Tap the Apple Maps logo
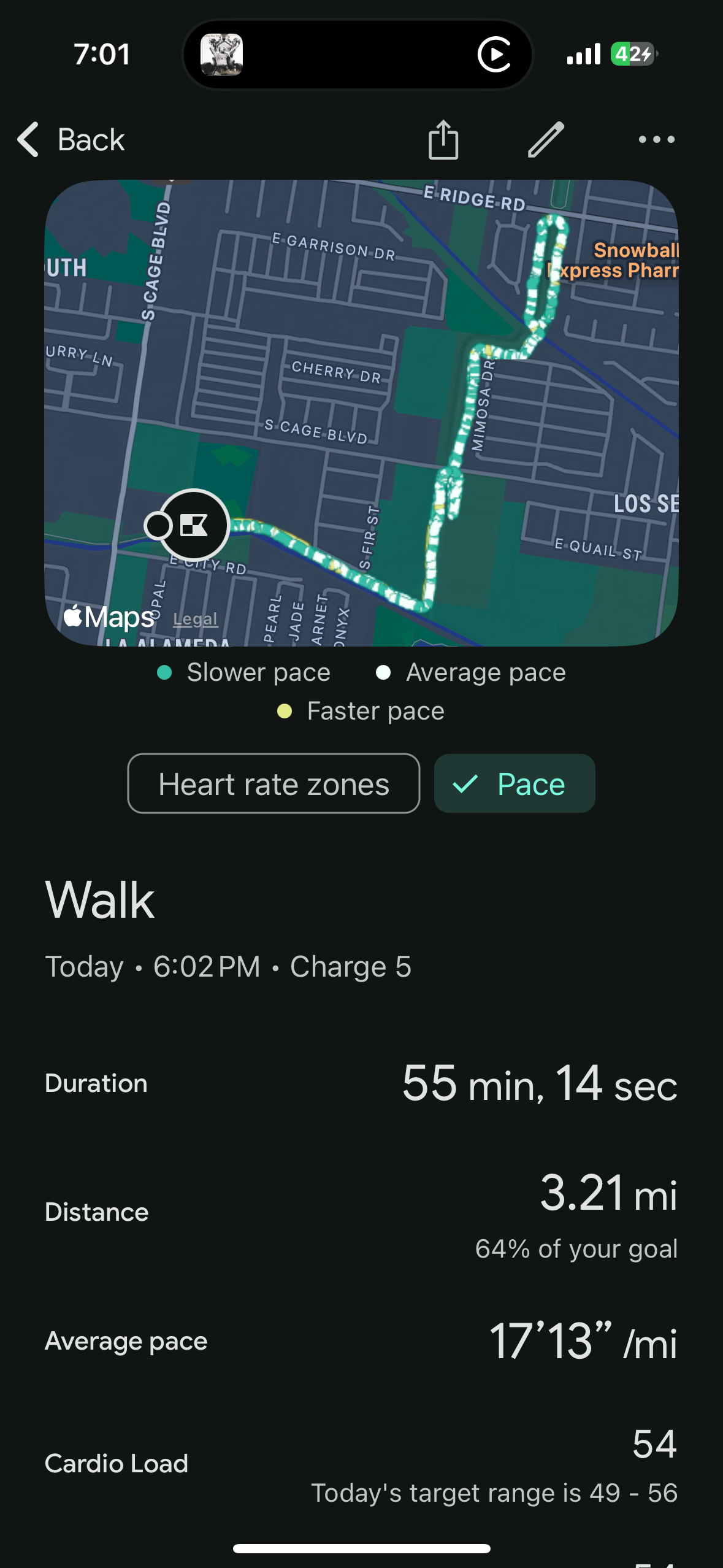The image size is (723, 1568). point(108,618)
